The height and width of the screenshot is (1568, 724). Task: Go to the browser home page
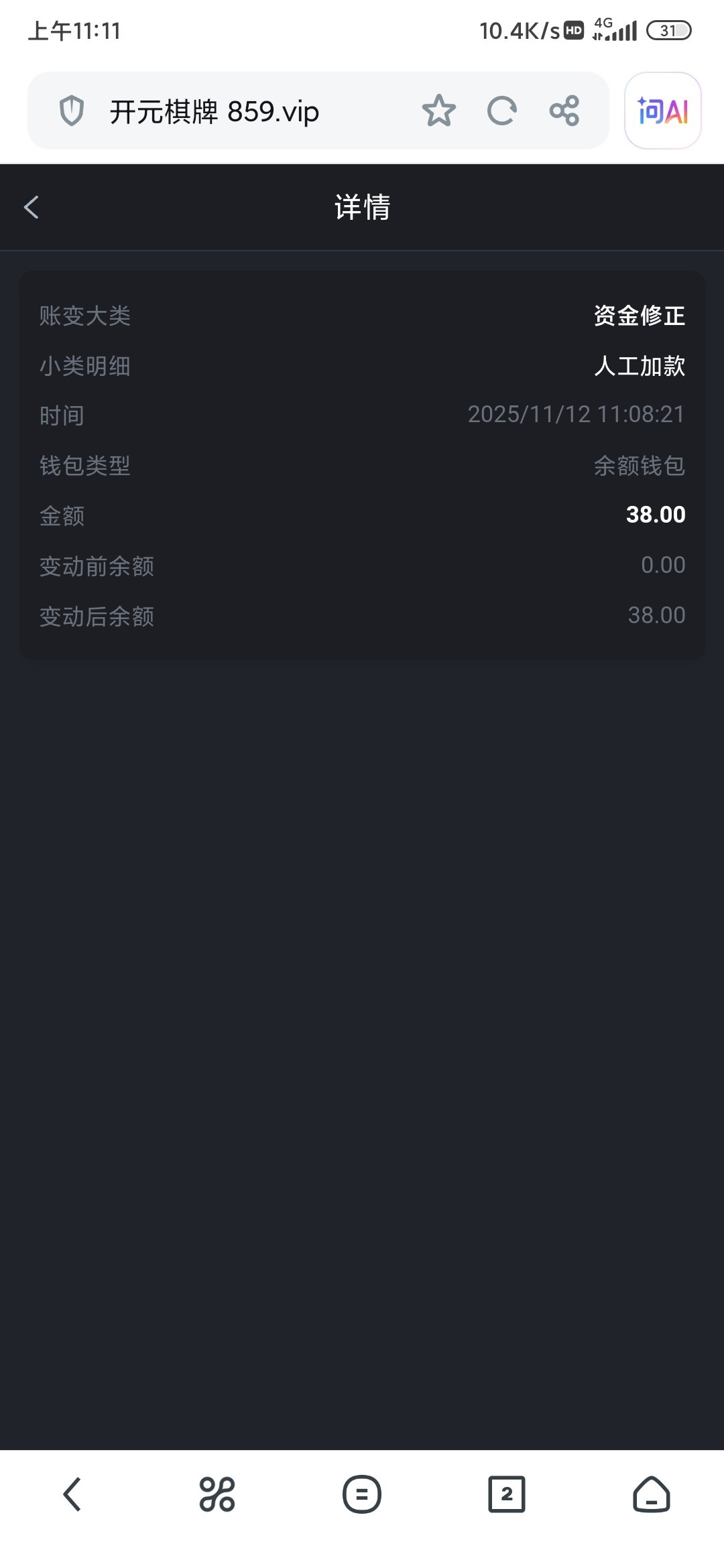[x=652, y=1494]
